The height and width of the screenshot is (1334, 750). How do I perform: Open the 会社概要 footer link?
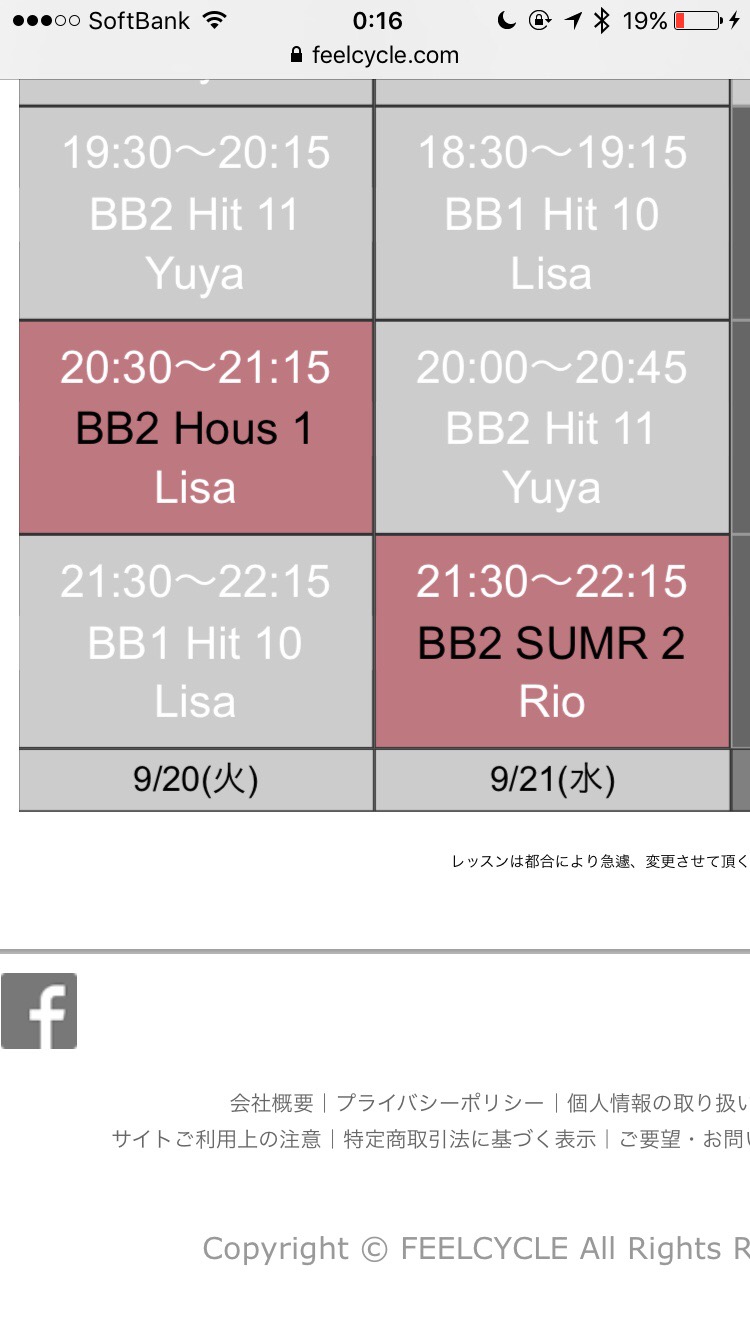pos(271,1103)
